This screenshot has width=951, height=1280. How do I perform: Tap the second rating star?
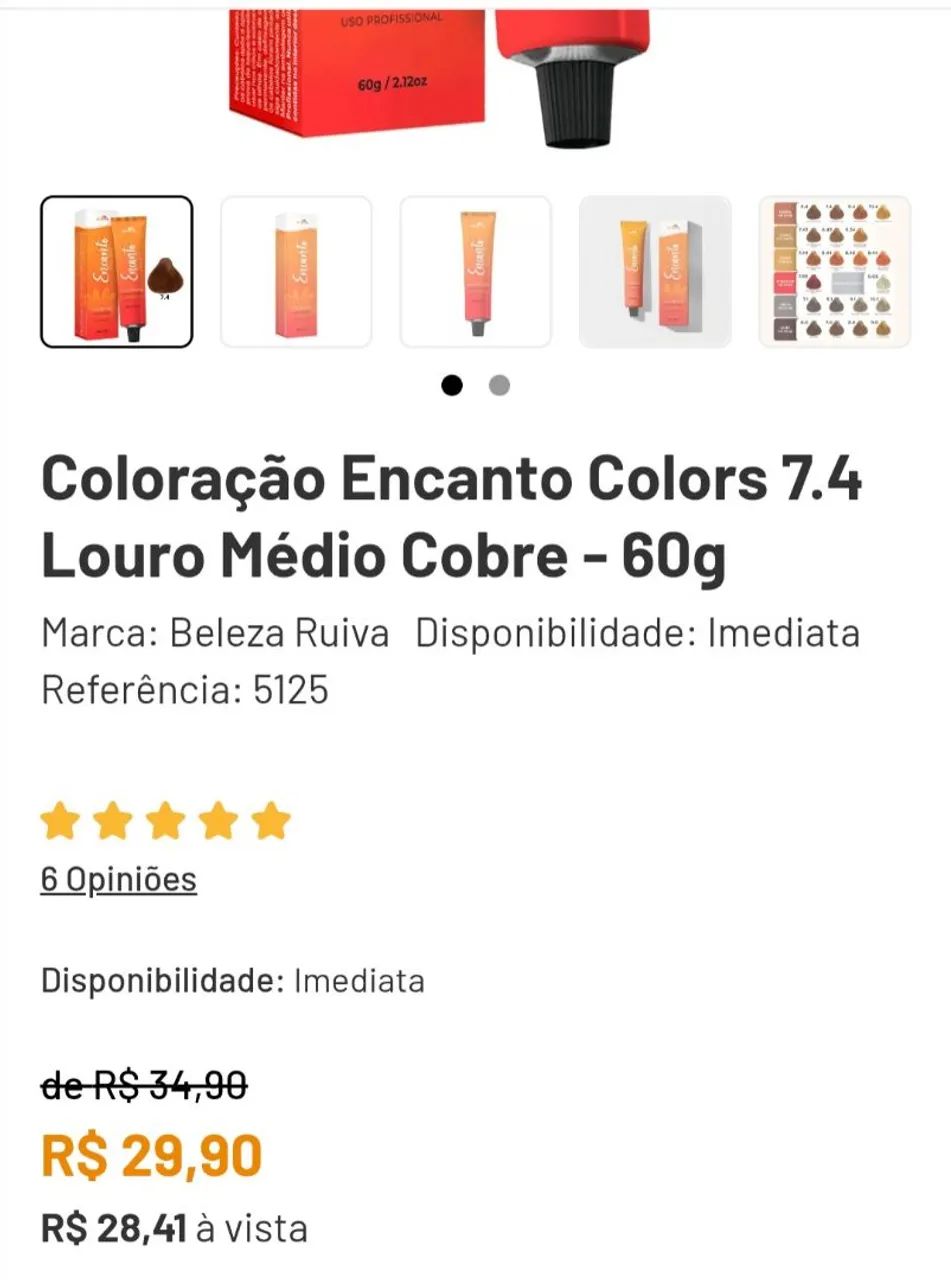coord(113,821)
